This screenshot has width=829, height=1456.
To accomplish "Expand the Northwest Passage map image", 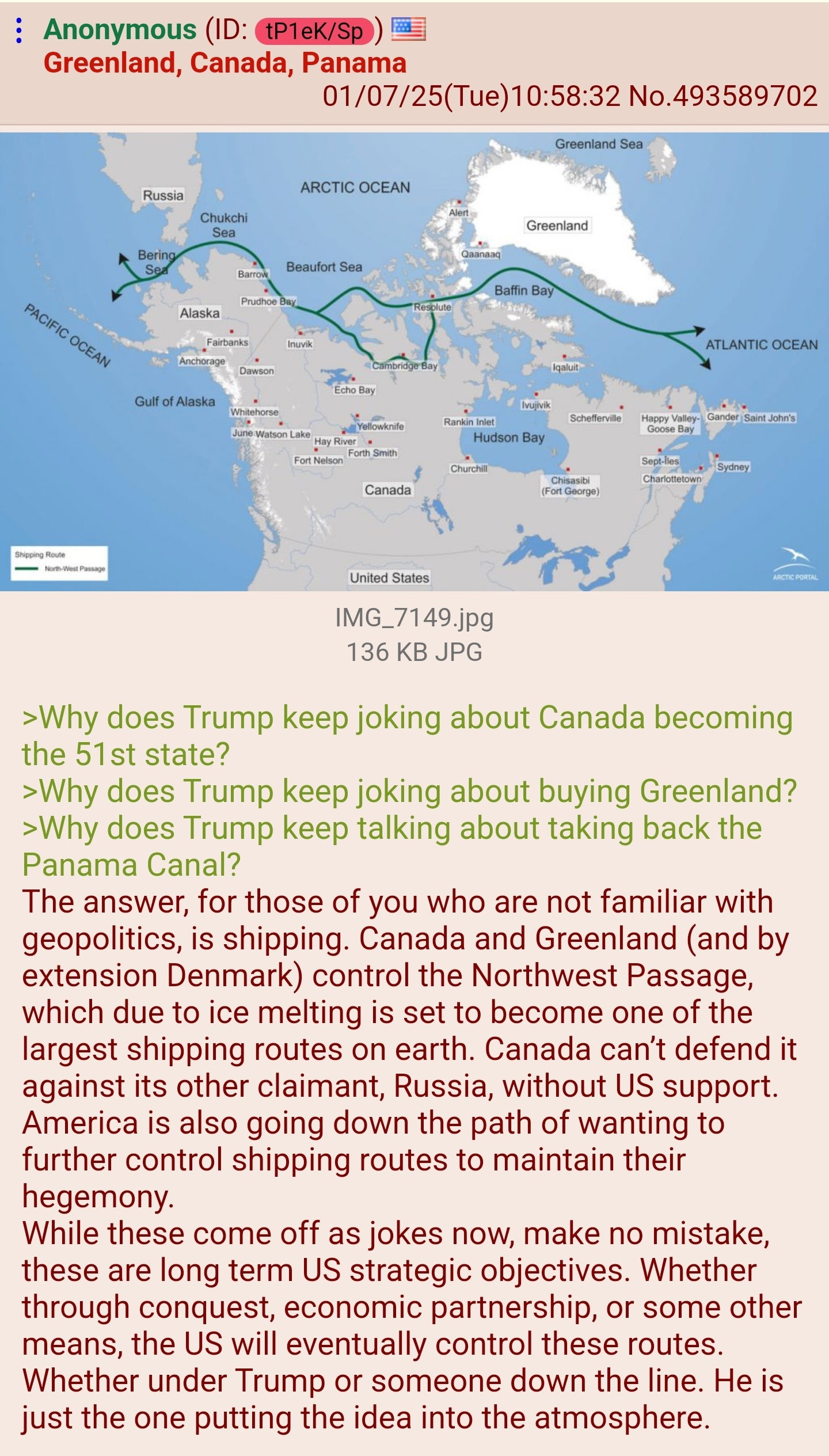I will [x=414, y=362].
